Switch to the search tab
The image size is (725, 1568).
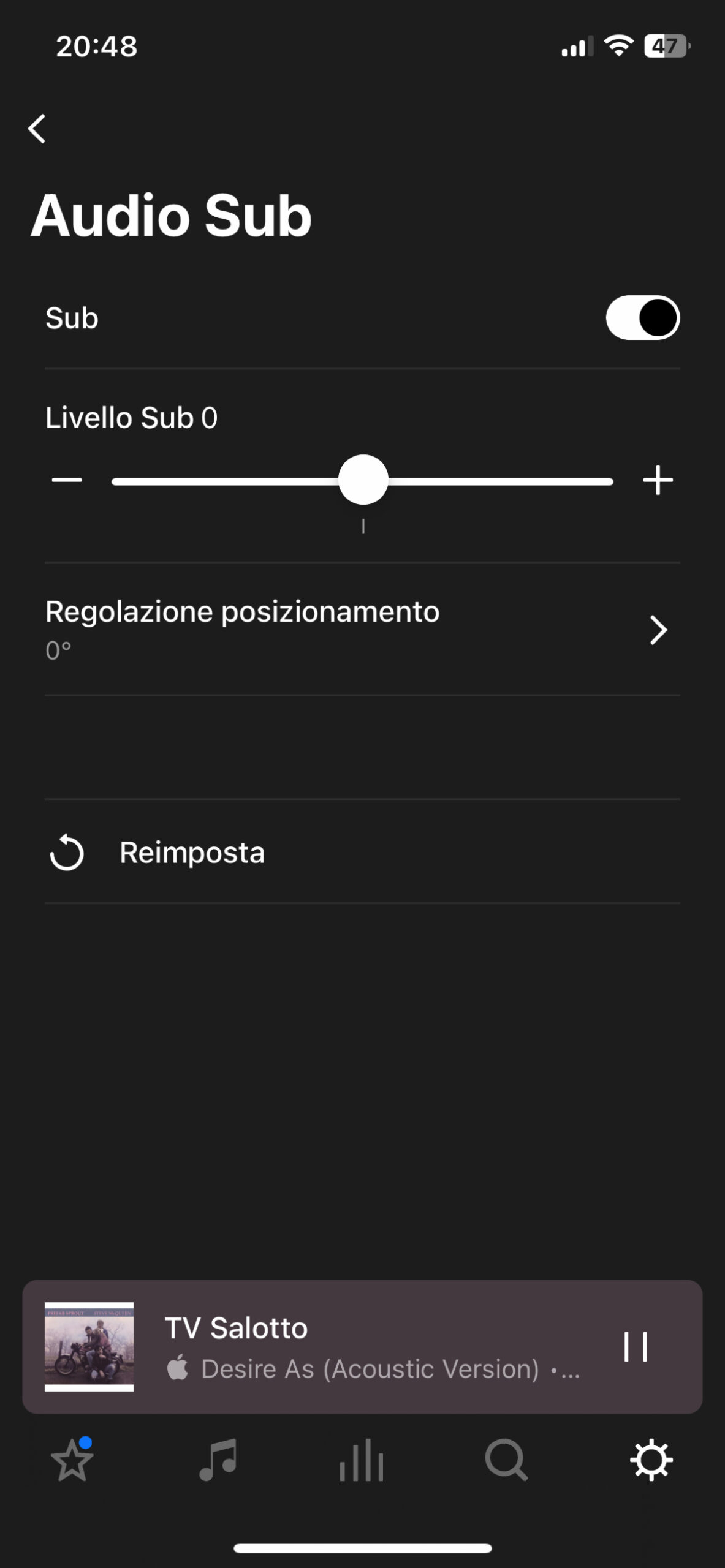[506, 1460]
